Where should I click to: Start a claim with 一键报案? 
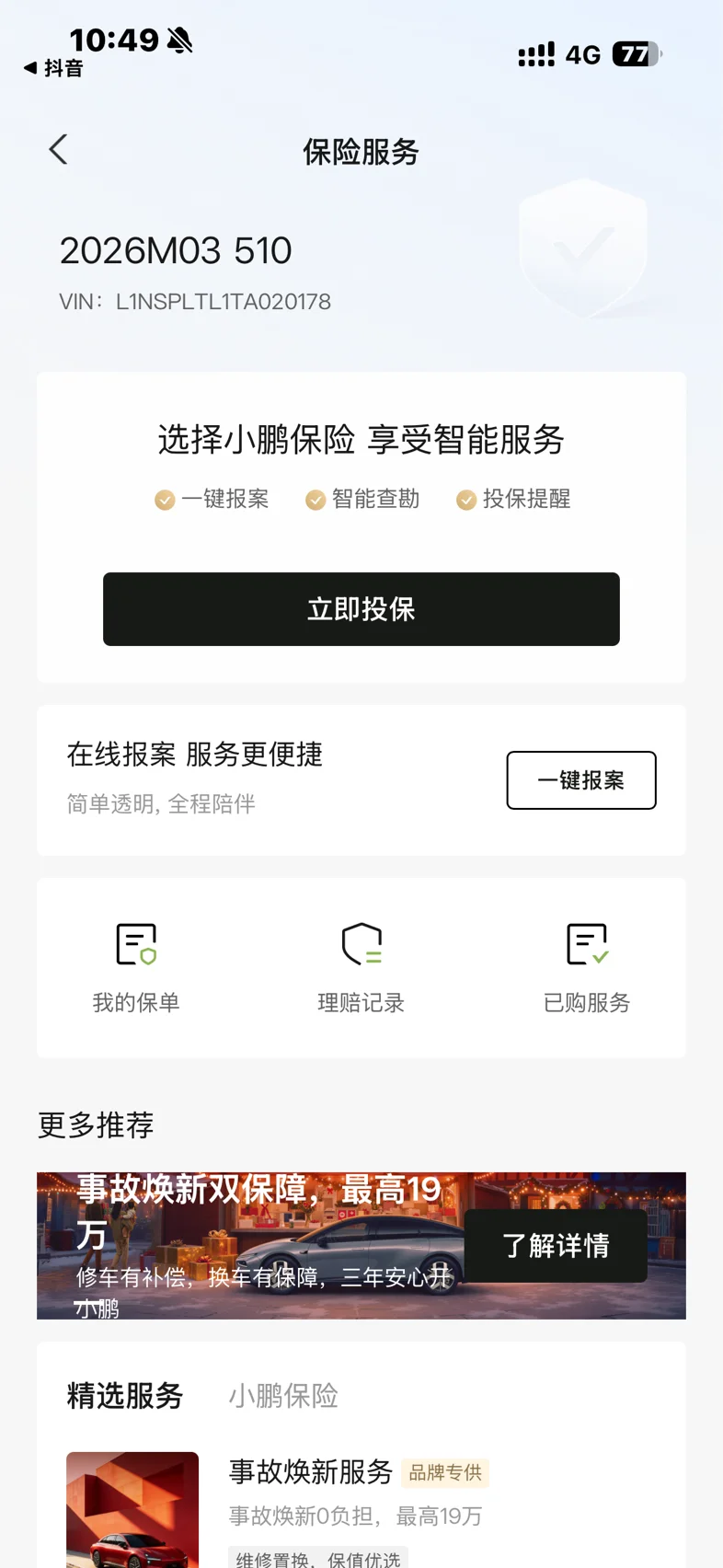[x=580, y=780]
